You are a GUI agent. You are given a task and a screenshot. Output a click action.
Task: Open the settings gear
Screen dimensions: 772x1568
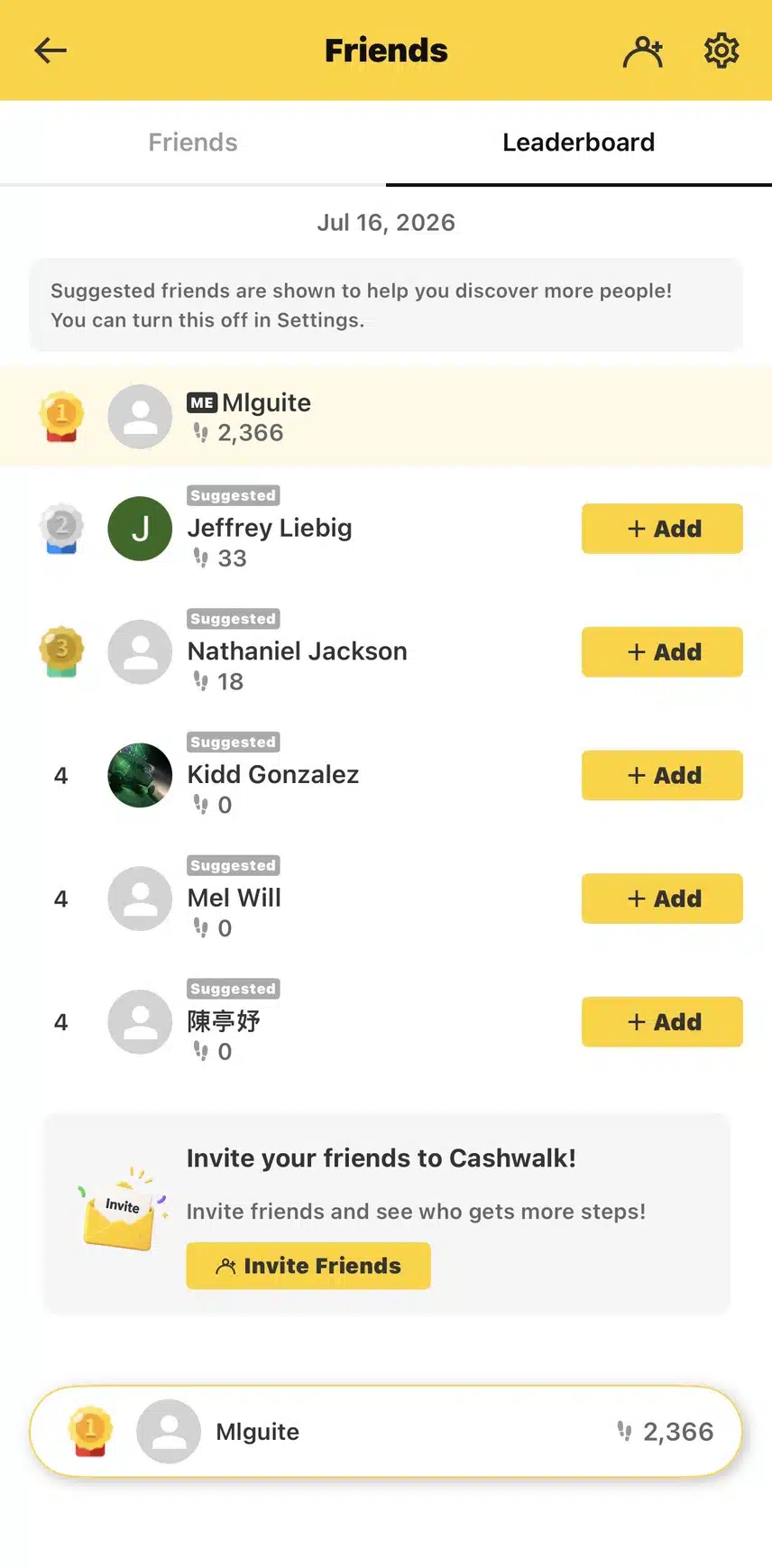pyautogui.click(x=721, y=51)
